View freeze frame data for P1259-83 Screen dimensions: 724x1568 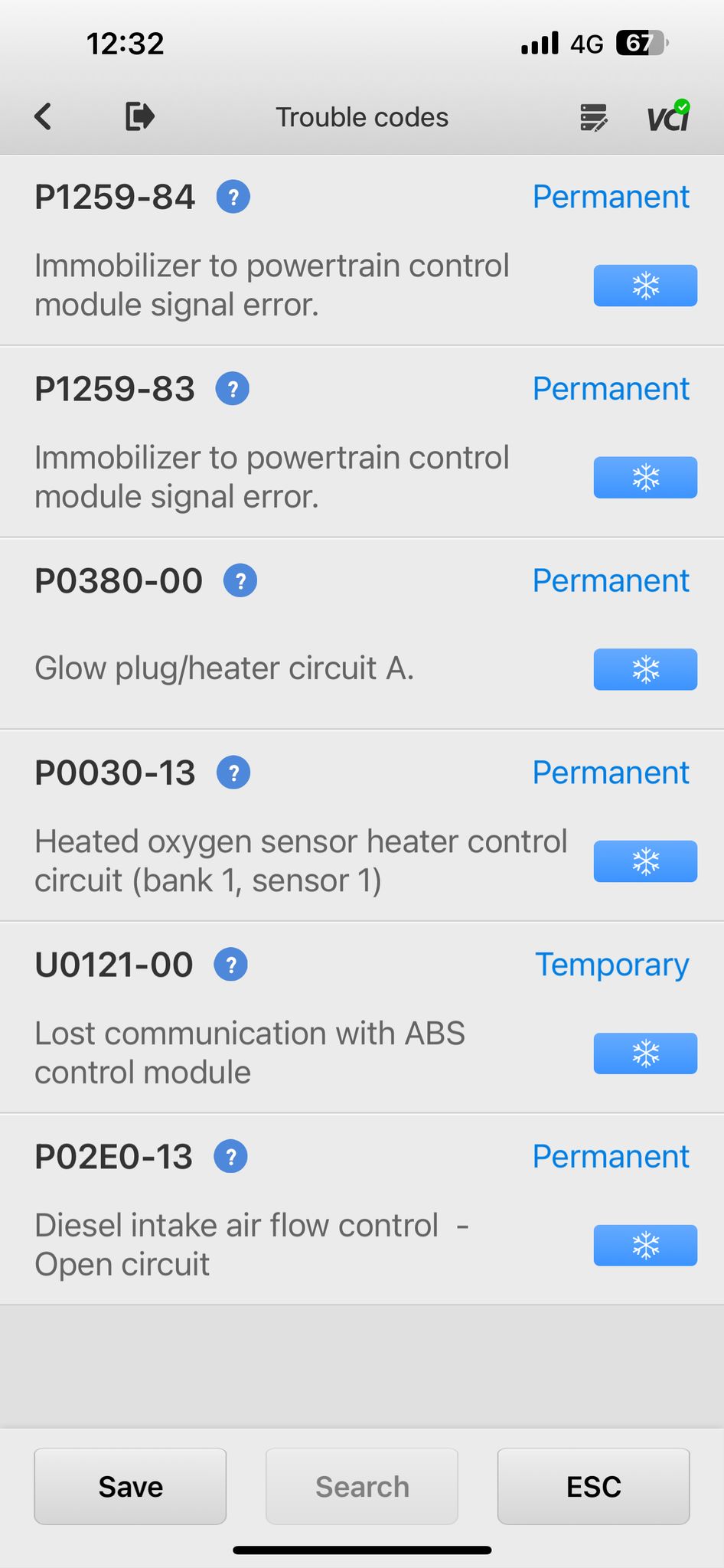pos(645,478)
